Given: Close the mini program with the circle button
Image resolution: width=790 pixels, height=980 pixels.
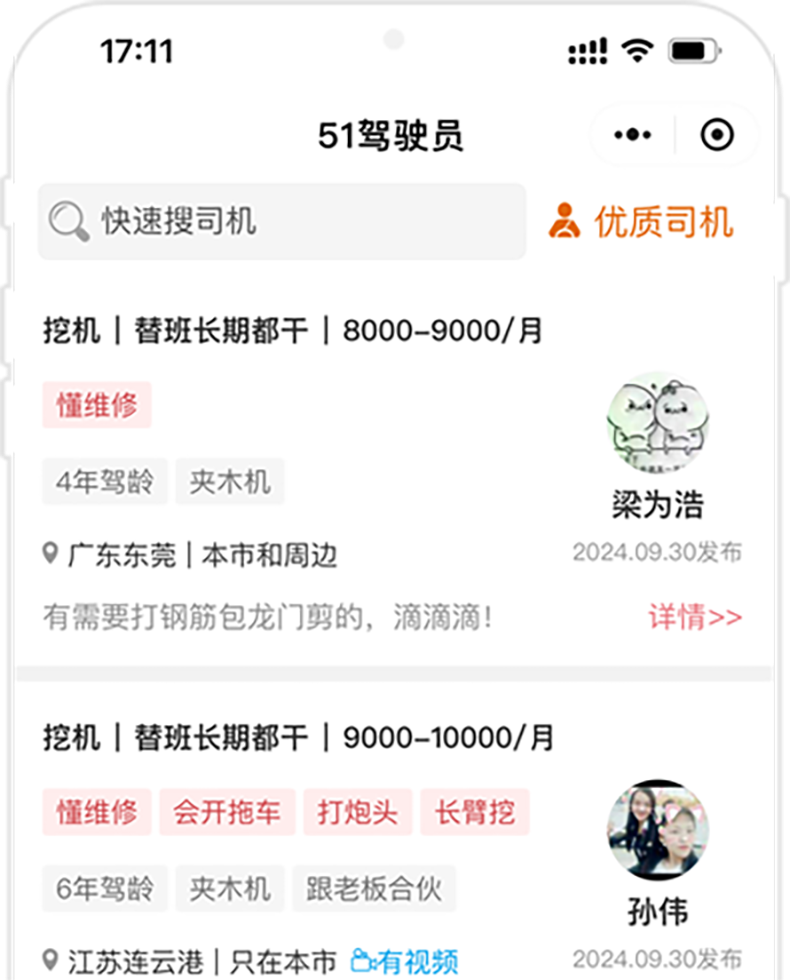Looking at the screenshot, I should pyautogui.click(x=717, y=135).
